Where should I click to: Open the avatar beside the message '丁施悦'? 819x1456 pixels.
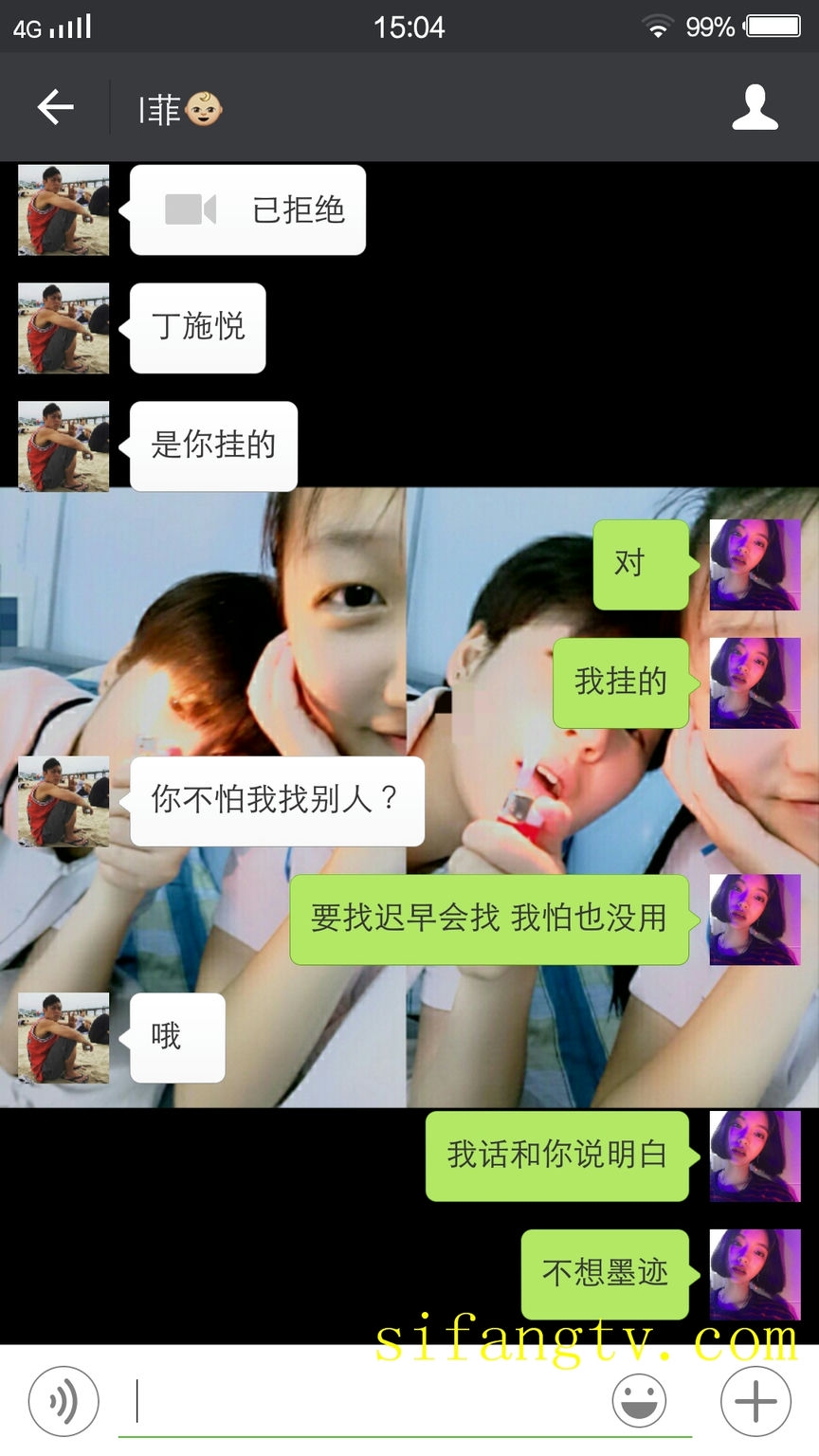tap(64, 328)
